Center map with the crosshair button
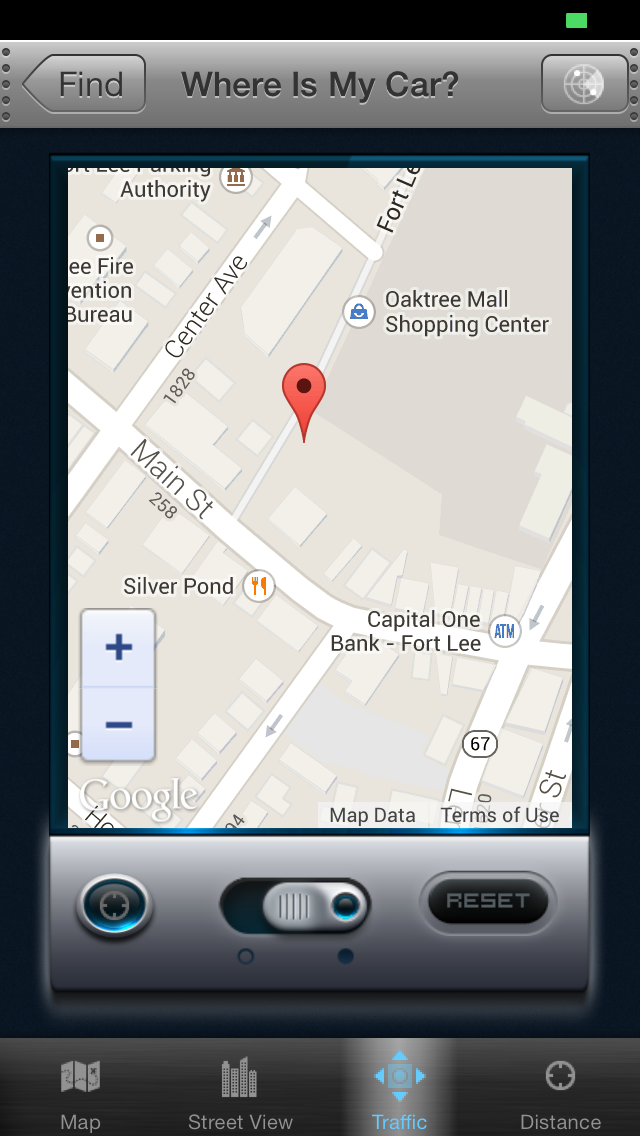The height and width of the screenshot is (1136, 640). tap(114, 906)
